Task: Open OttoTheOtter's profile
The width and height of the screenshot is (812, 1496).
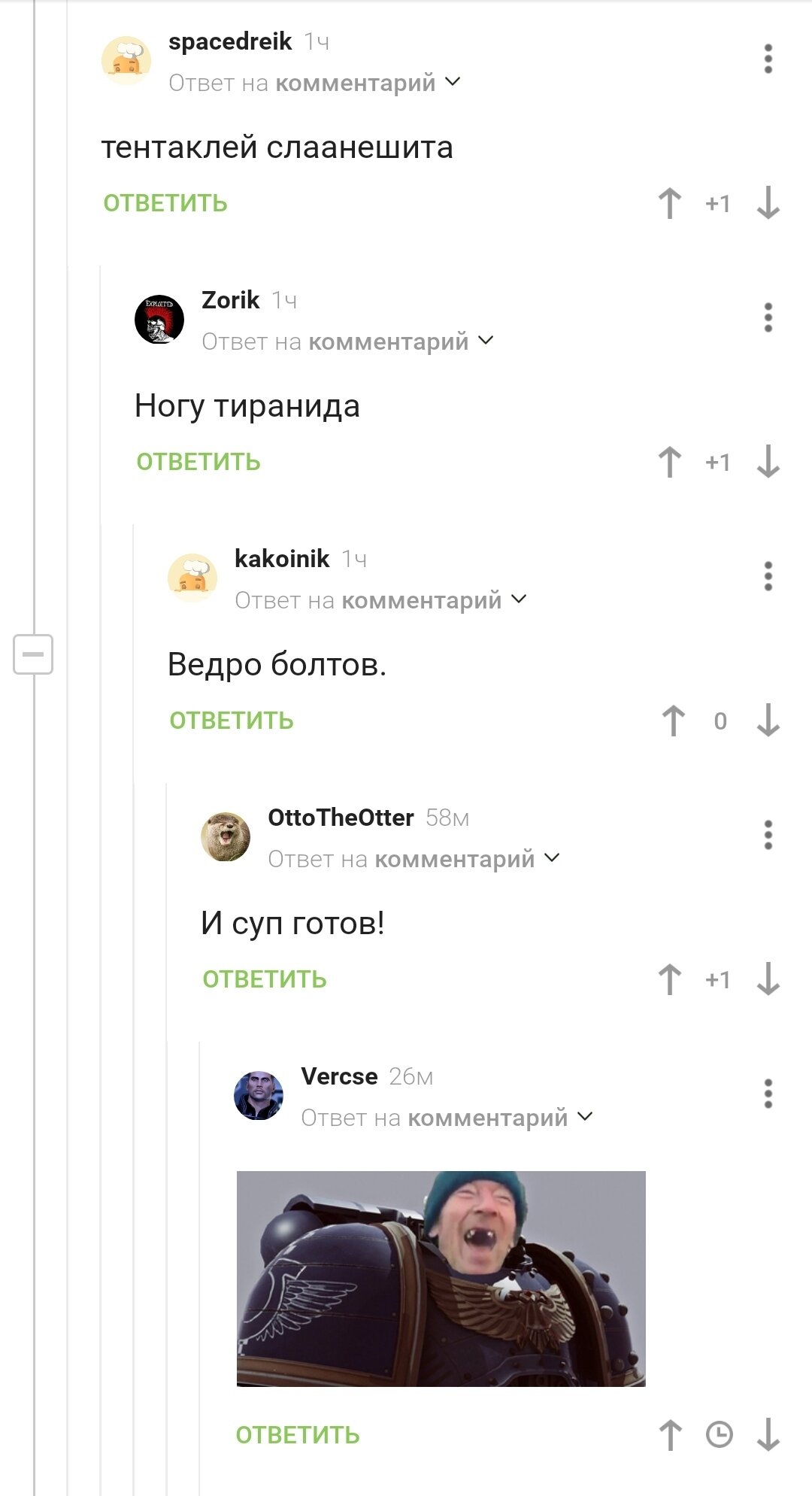Action: (340, 818)
